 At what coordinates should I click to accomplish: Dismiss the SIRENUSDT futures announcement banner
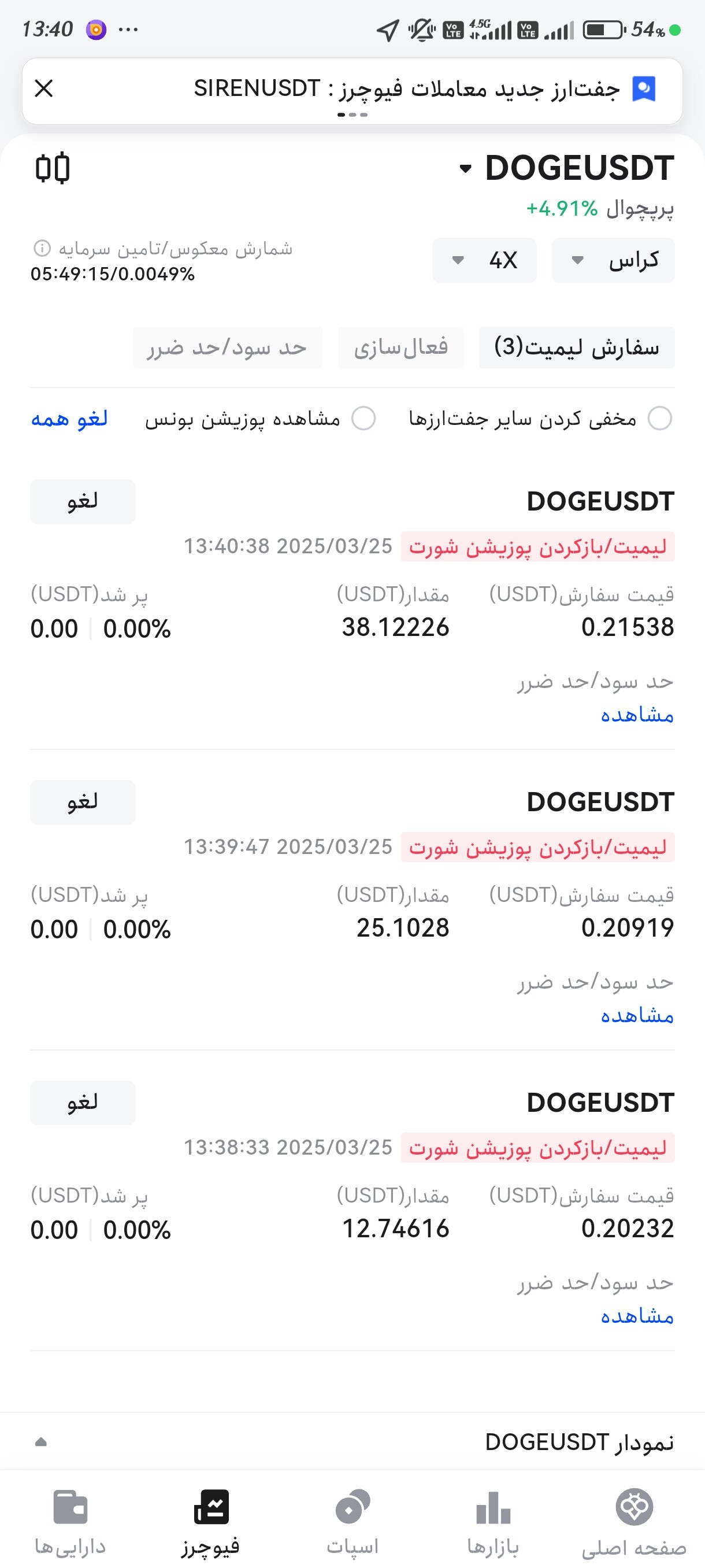pyautogui.click(x=44, y=89)
